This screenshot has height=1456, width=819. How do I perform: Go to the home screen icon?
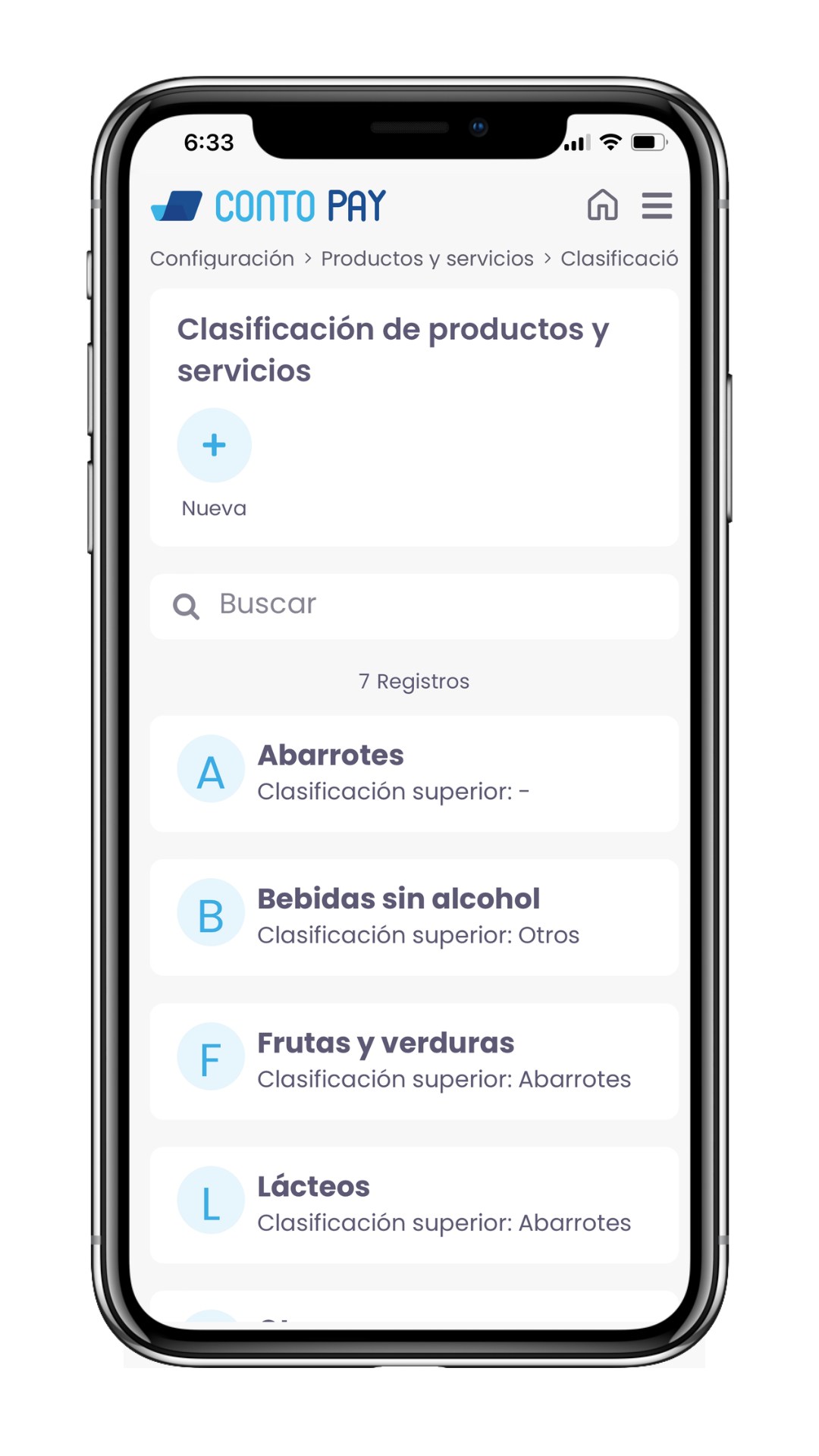pos(602,205)
